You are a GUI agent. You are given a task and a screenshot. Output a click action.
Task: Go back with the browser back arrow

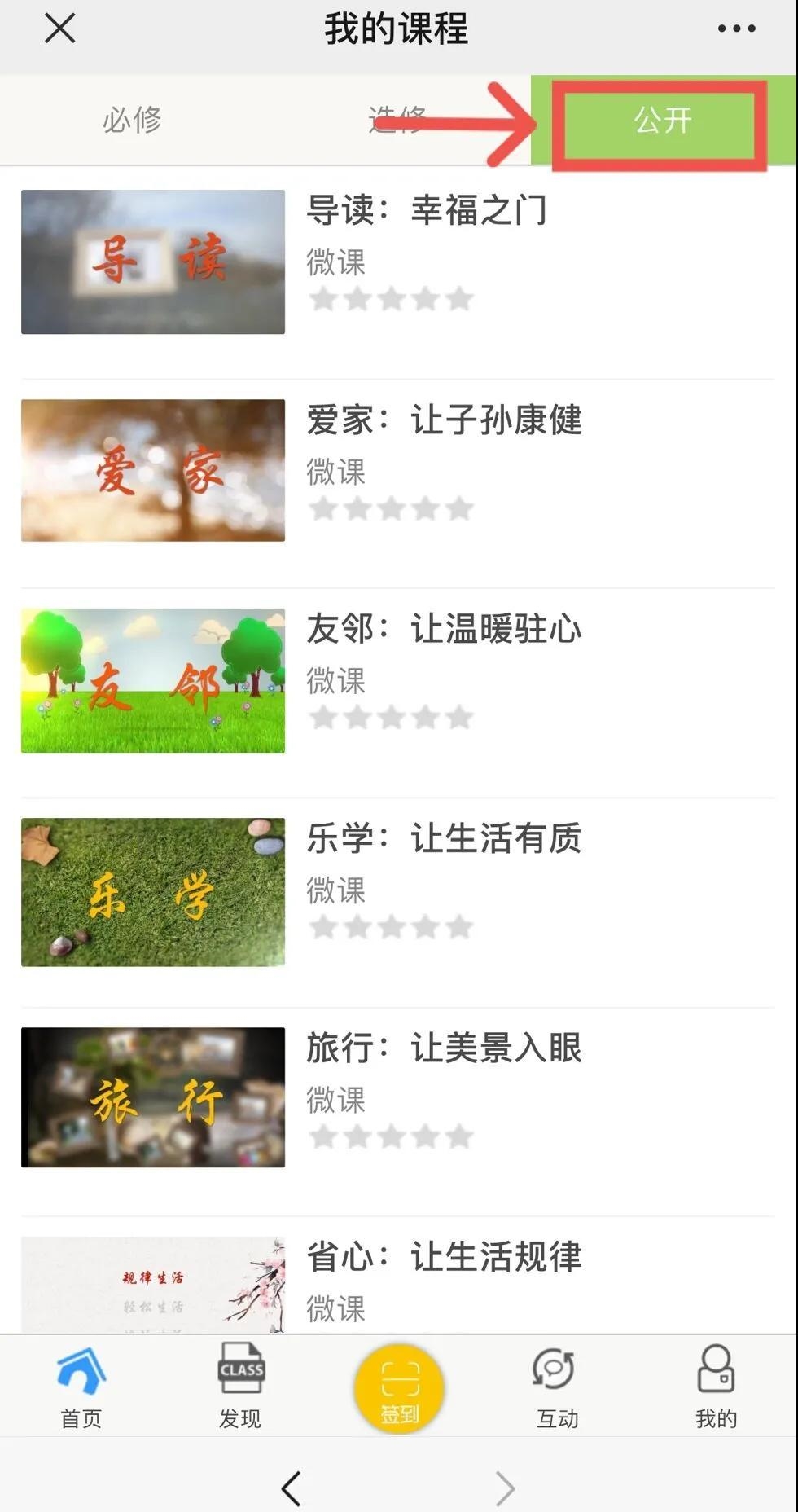click(x=292, y=1488)
